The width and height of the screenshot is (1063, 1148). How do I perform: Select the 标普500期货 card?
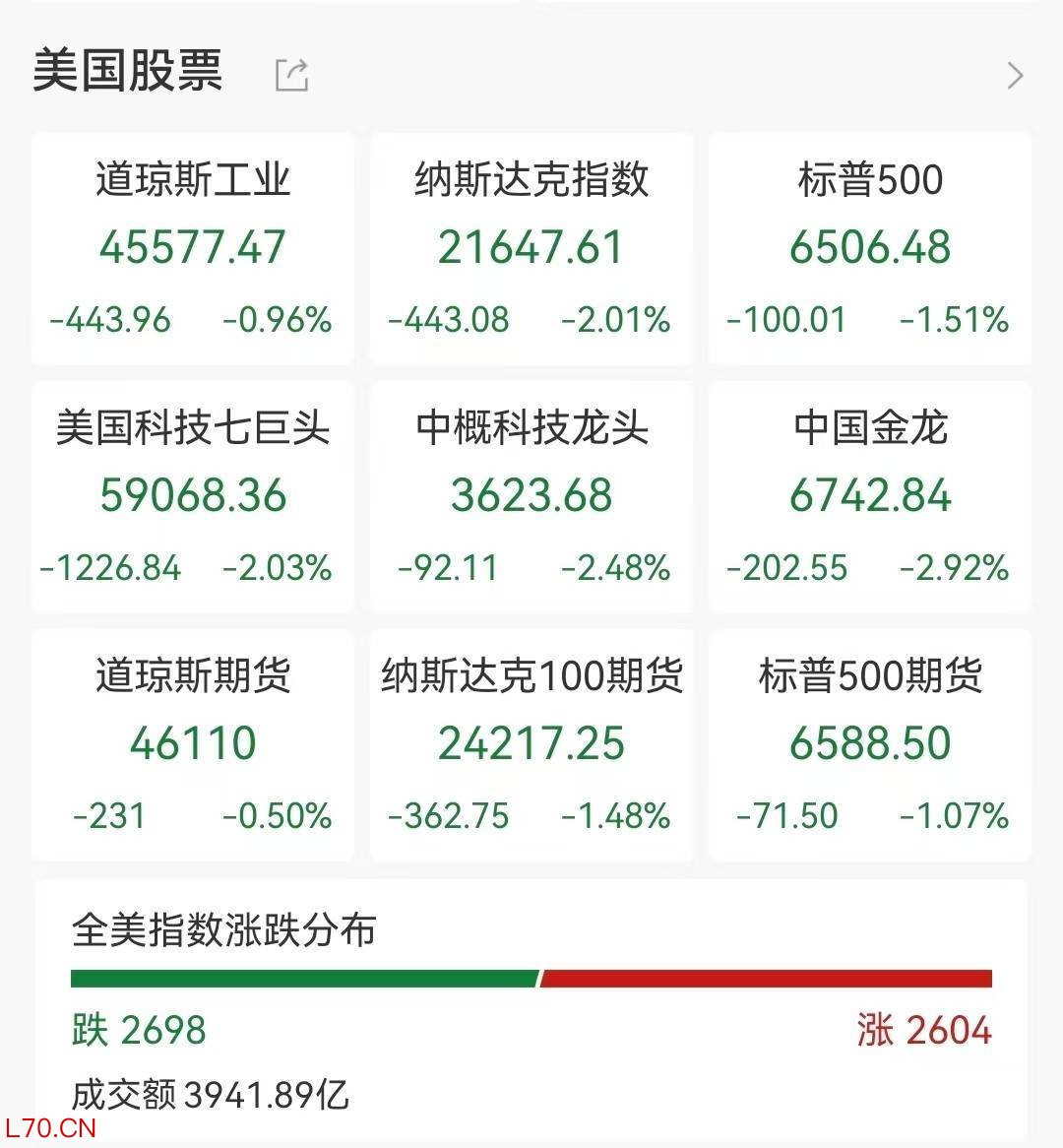(x=870, y=745)
